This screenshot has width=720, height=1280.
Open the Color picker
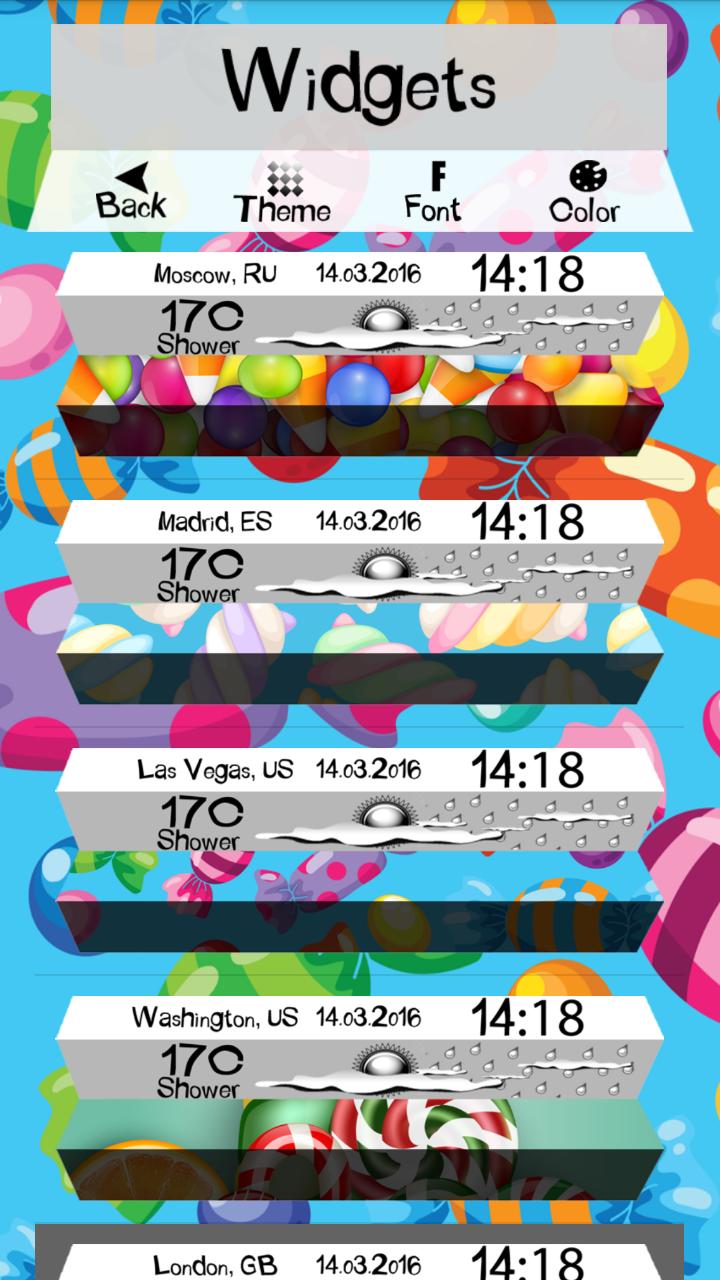coord(586,193)
